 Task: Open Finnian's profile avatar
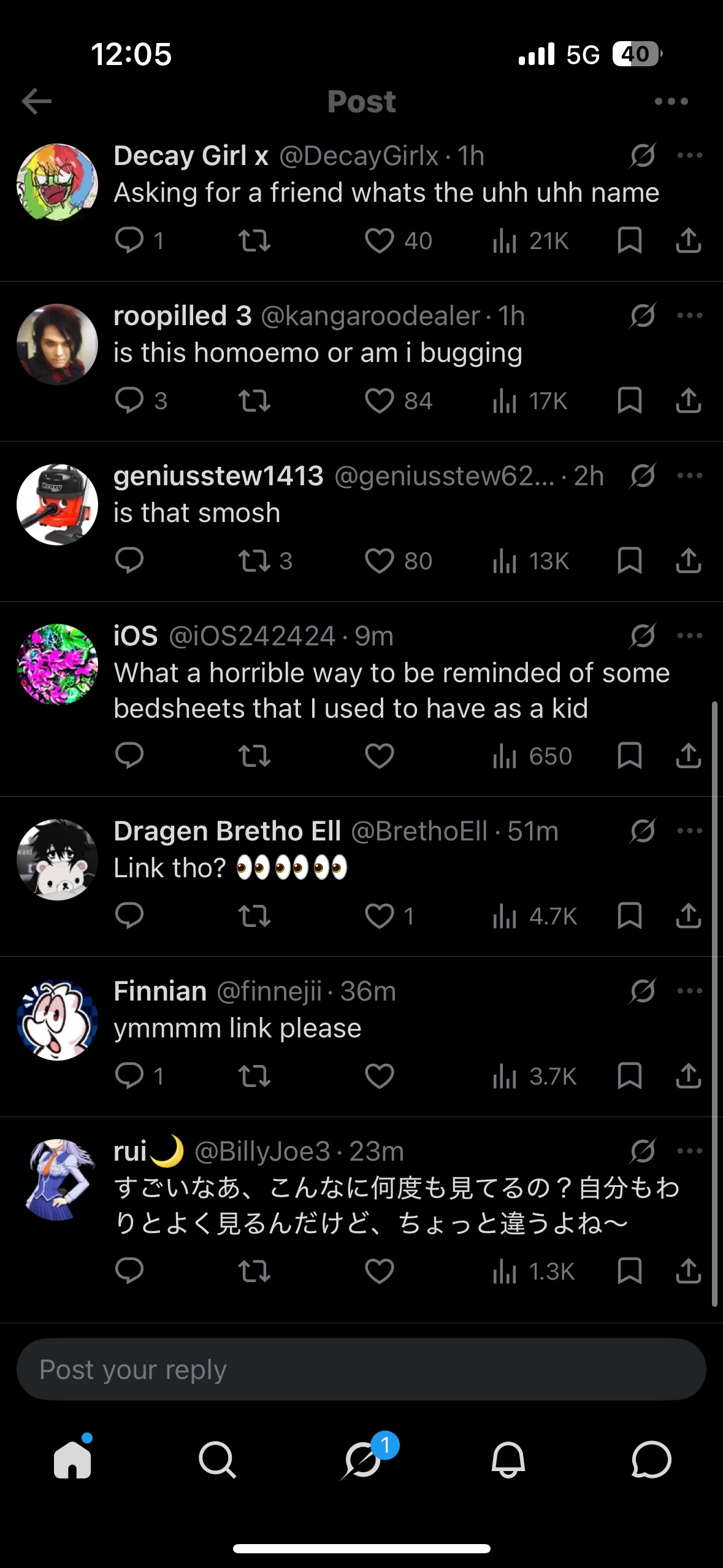57,1019
